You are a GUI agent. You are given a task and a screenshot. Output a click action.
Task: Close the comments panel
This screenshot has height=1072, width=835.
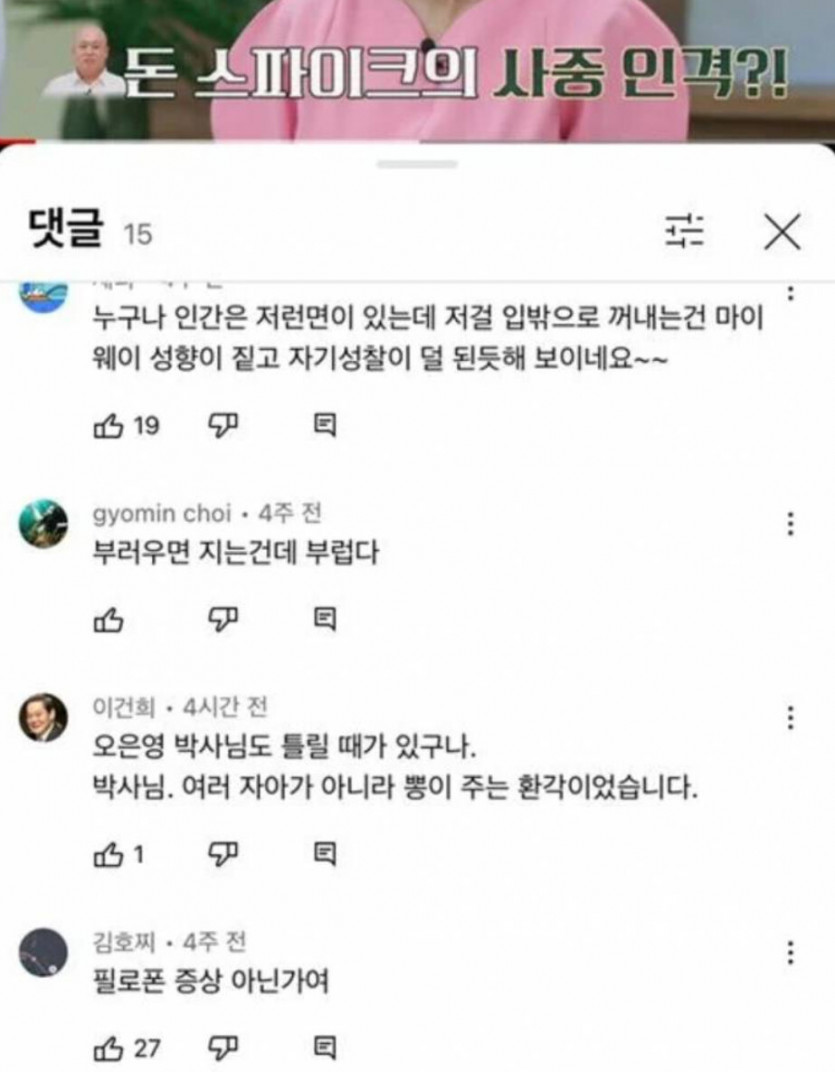pyautogui.click(x=782, y=232)
